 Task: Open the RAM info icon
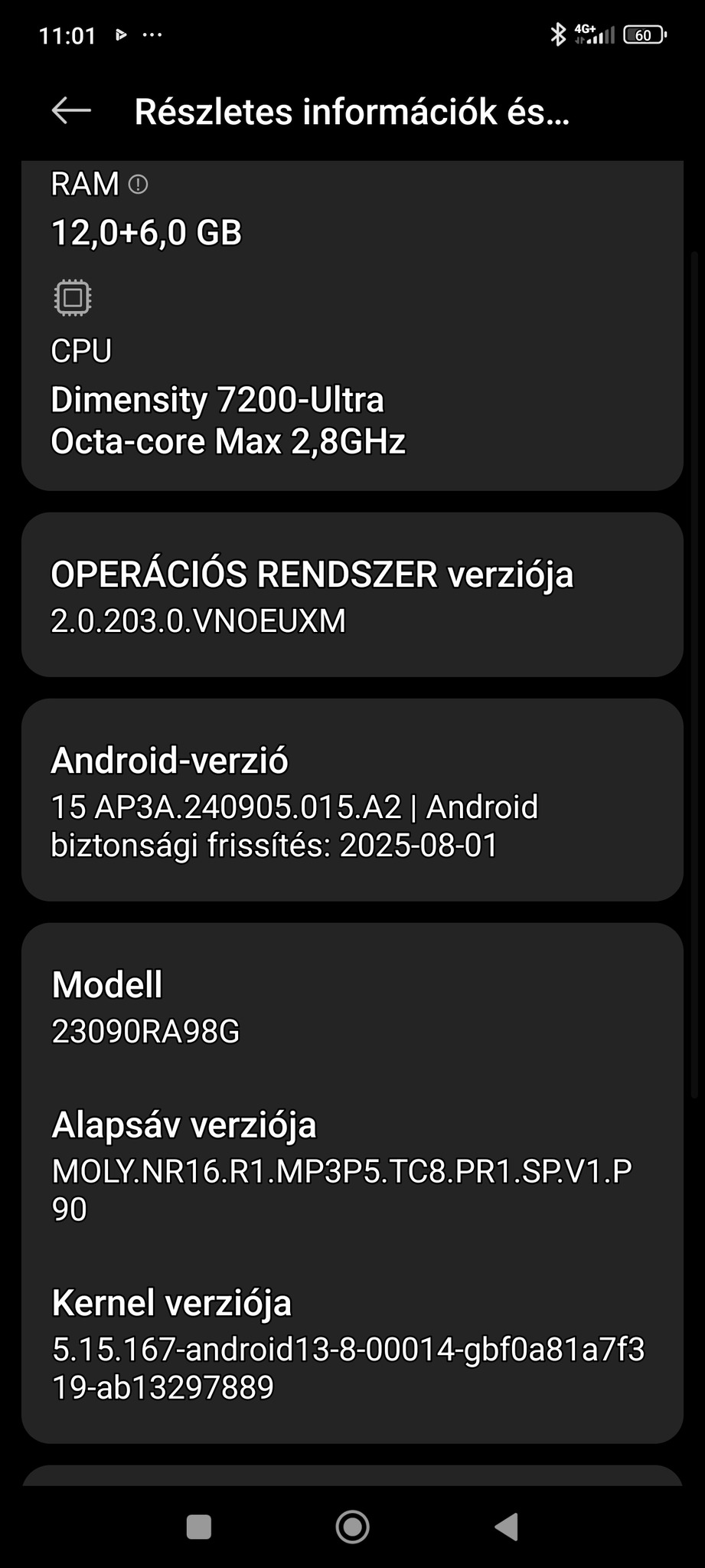tap(138, 185)
